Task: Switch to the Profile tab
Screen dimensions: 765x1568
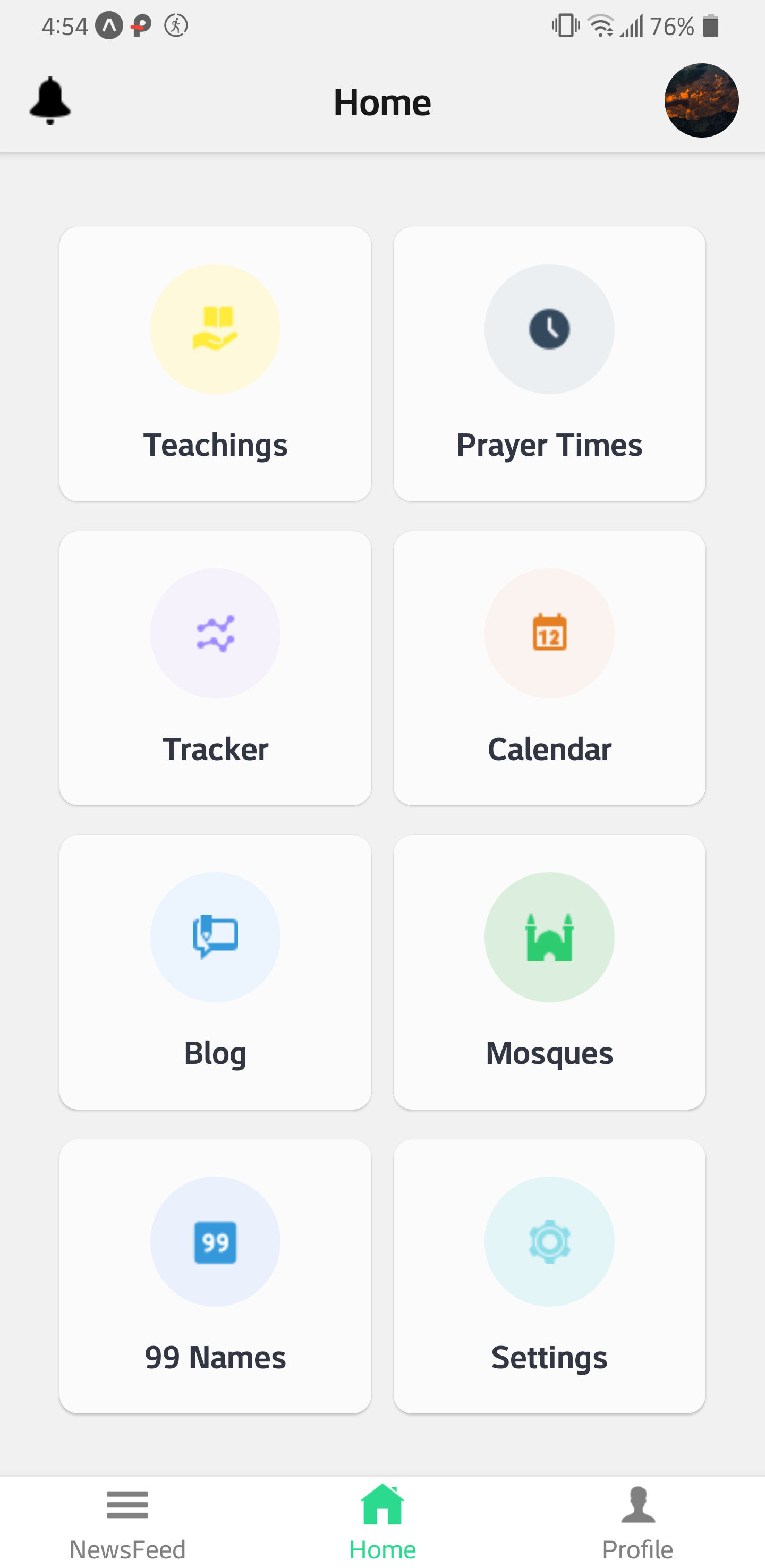Action: point(637,1522)
